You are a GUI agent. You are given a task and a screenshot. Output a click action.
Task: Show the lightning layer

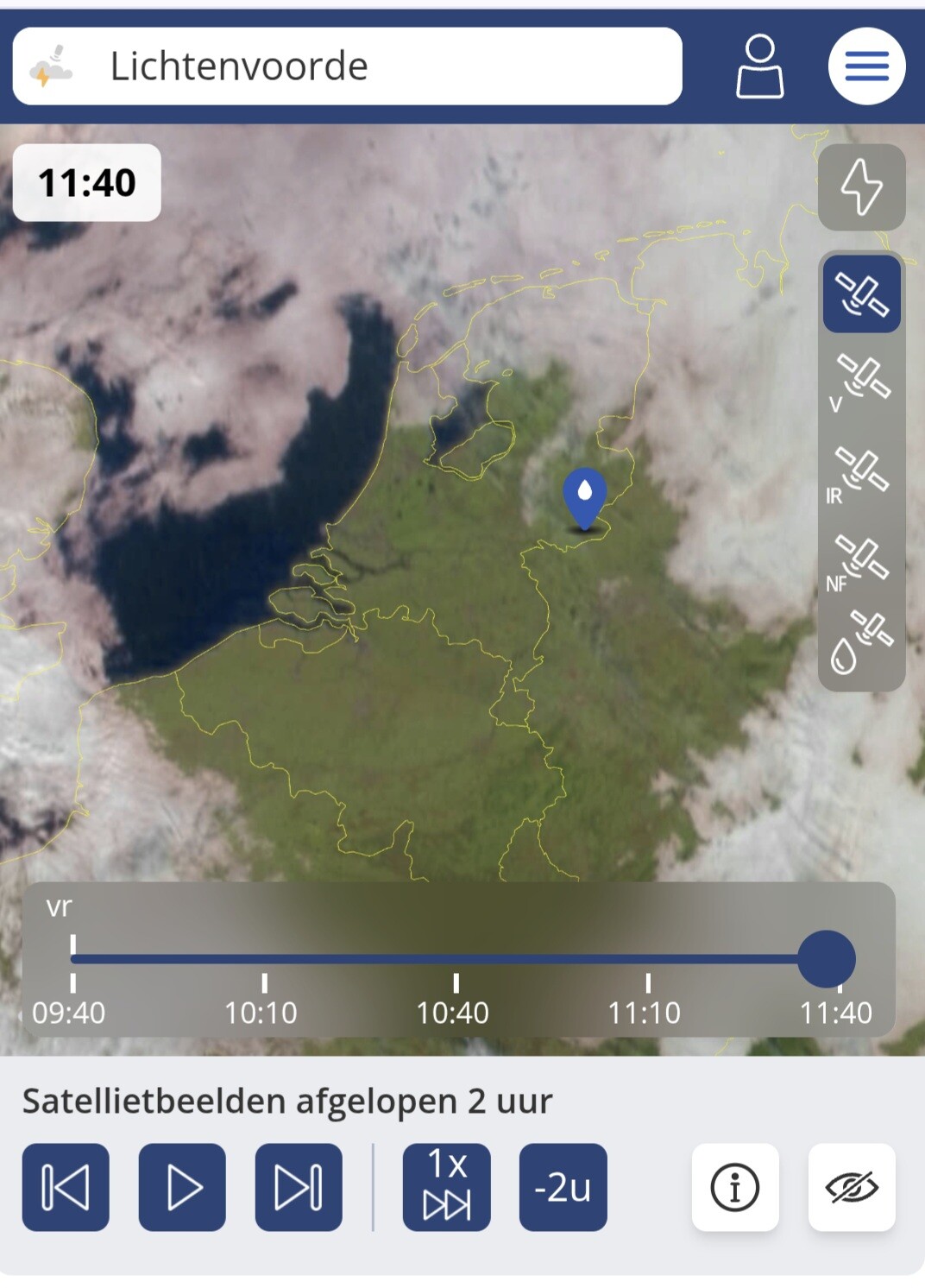(x=861, y=186)
